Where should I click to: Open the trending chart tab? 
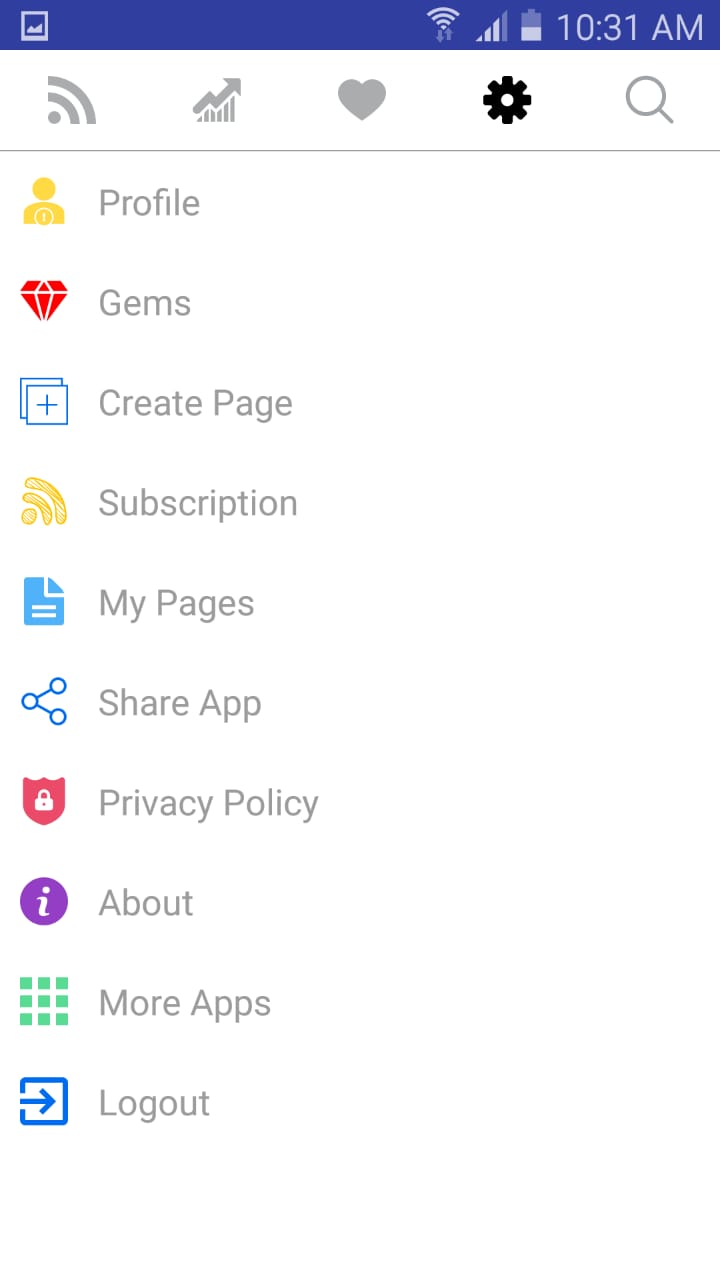(x=217, y=101)
